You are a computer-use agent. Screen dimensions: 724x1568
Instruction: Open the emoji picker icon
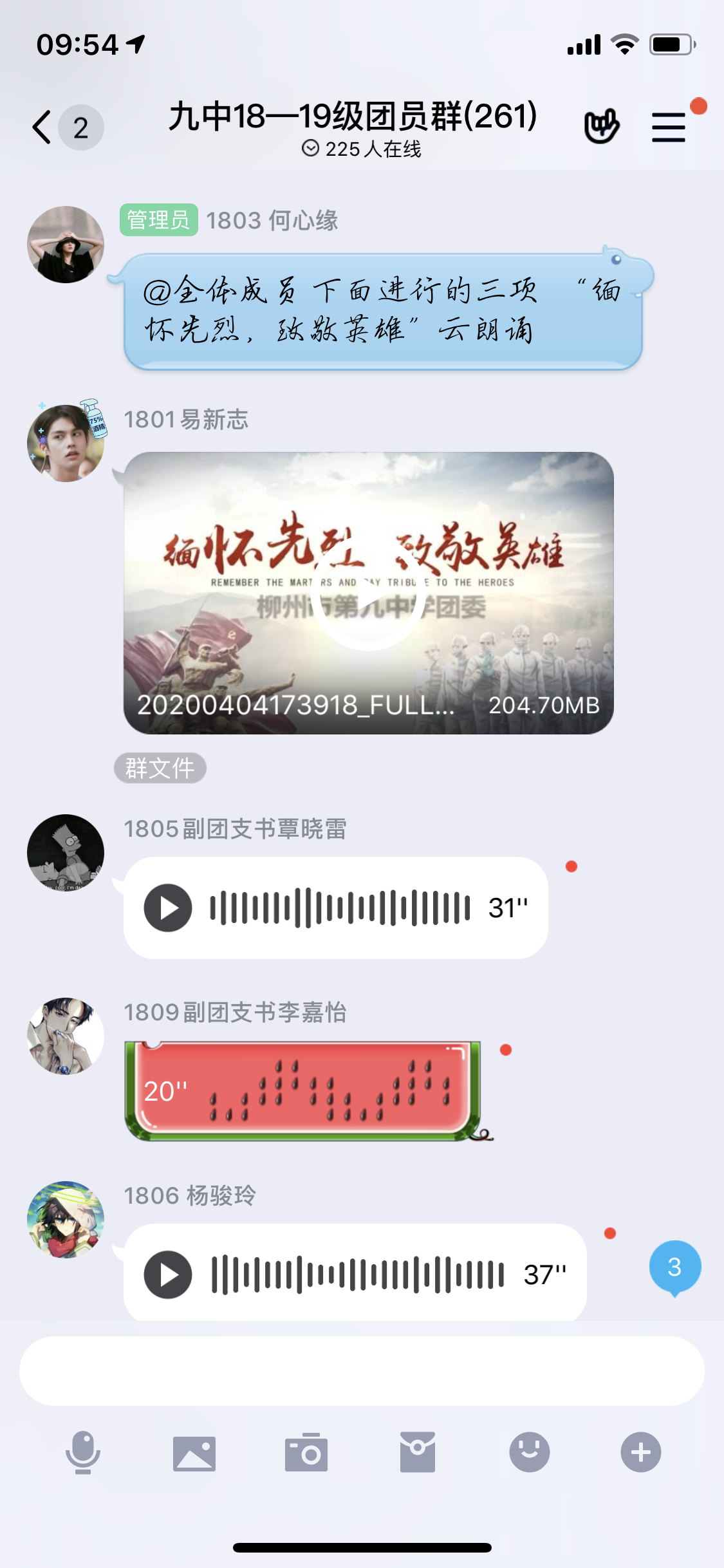[x=528, y=1453]
